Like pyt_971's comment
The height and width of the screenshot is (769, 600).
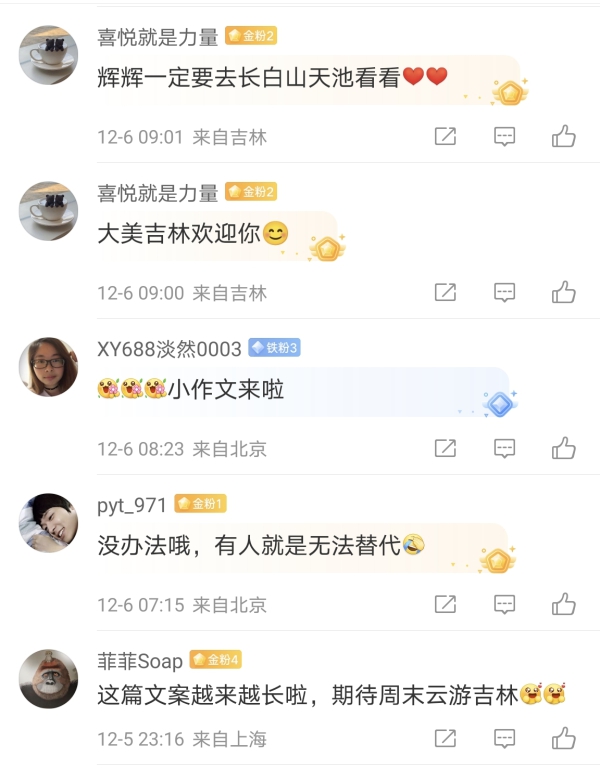[x=563, y=604]
